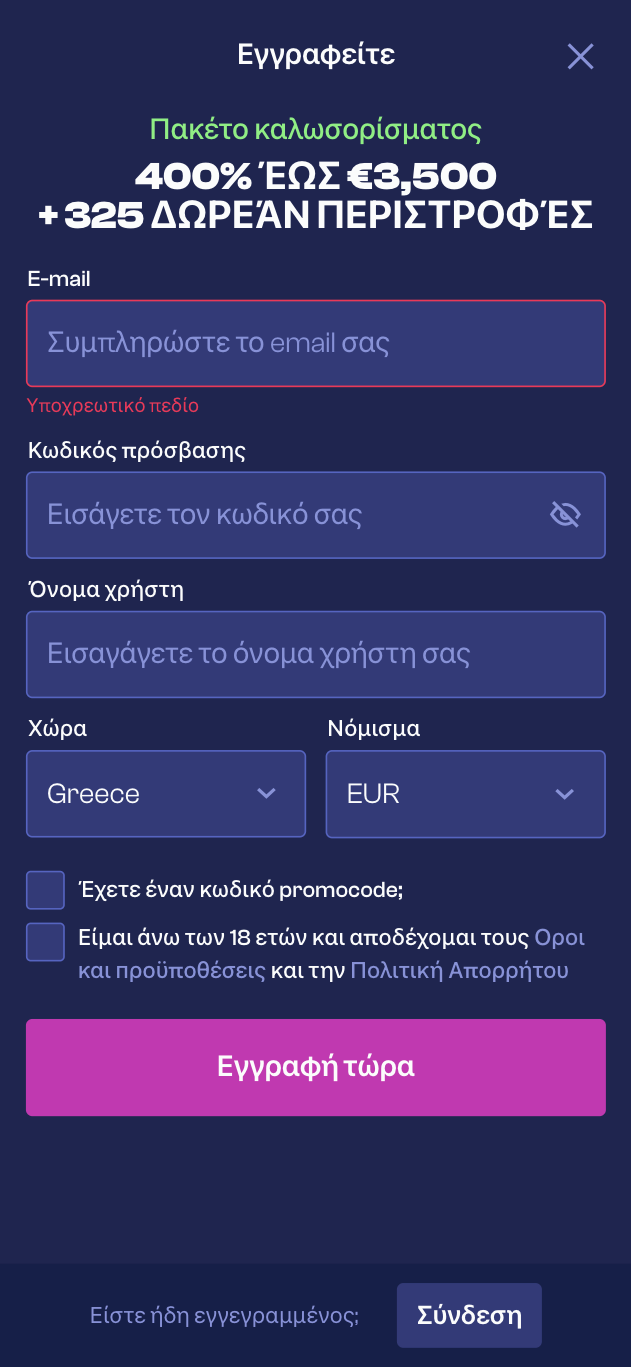Expand the Νόμισμα dropdown showing EUR
The width and height of the screenshot is (631, 1367).
point(466,794)
